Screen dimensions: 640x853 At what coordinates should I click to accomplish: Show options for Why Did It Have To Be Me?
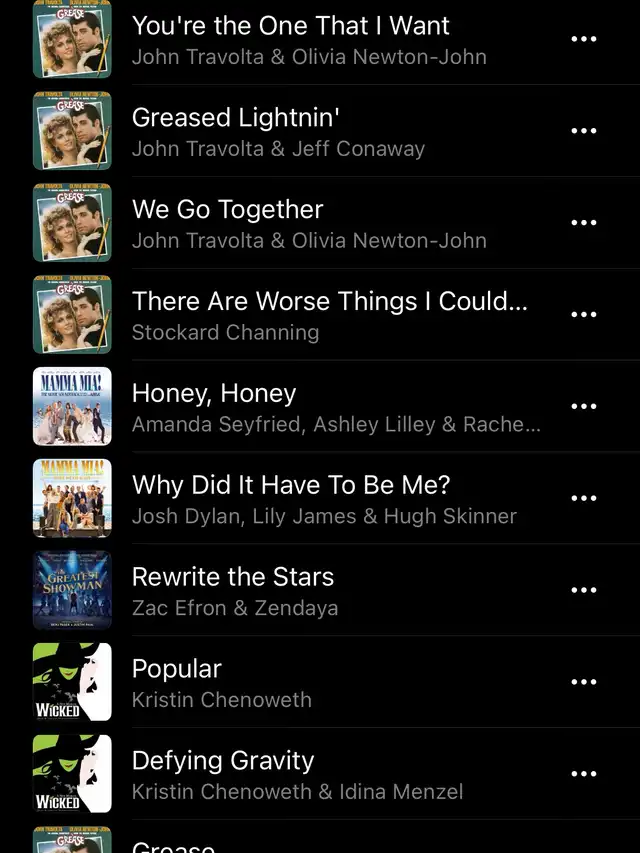[x=583, y=498]
